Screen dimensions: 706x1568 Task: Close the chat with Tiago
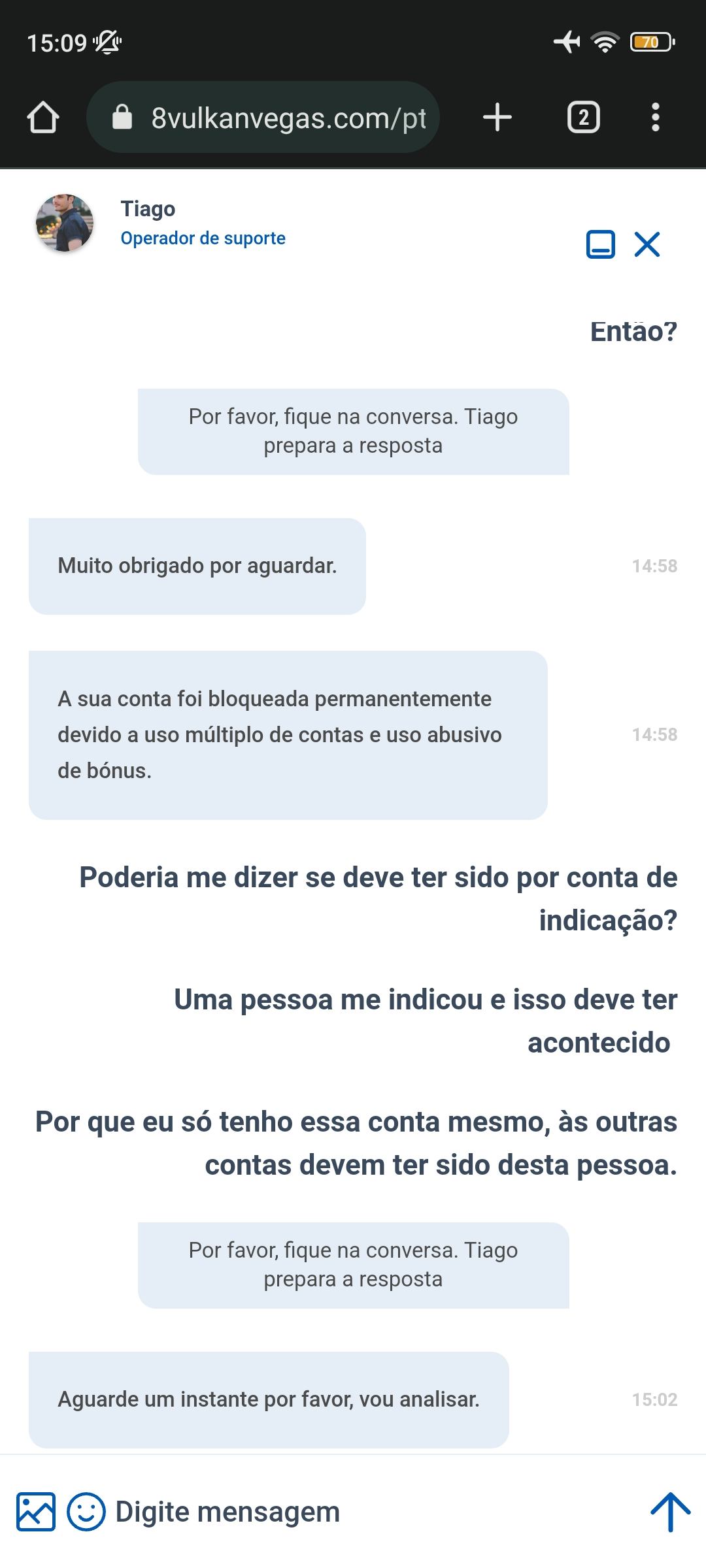pos(647,246)
